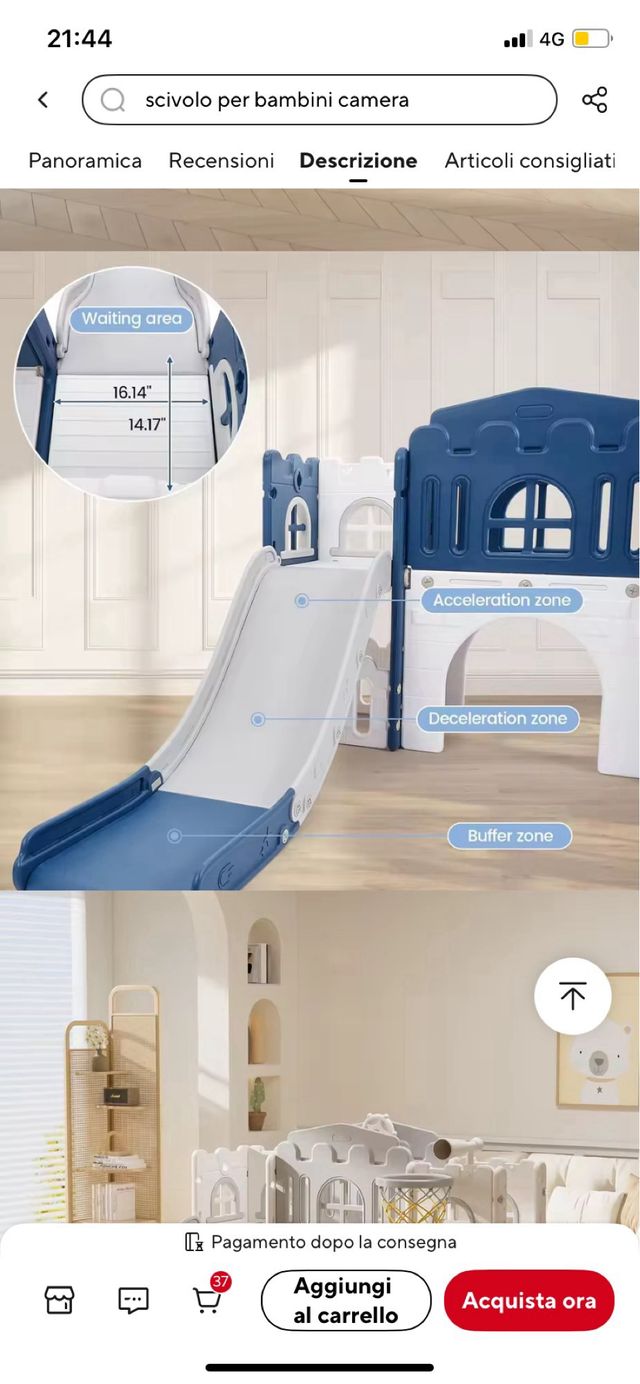This screenshot has width=640, height=1384.
Task: Switch to Articoli consigliati tab
Action: [x=529, y=160]
